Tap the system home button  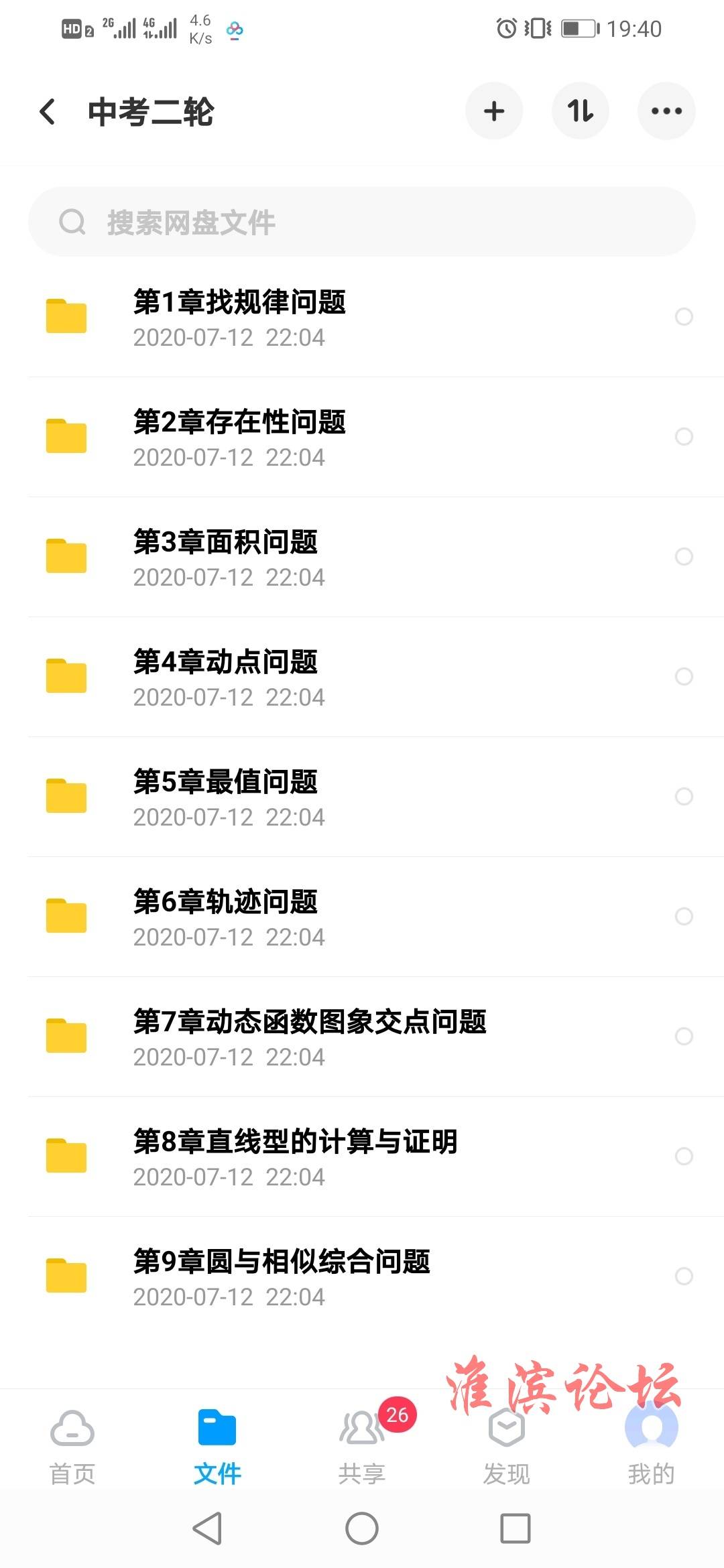pos(362,1528)
